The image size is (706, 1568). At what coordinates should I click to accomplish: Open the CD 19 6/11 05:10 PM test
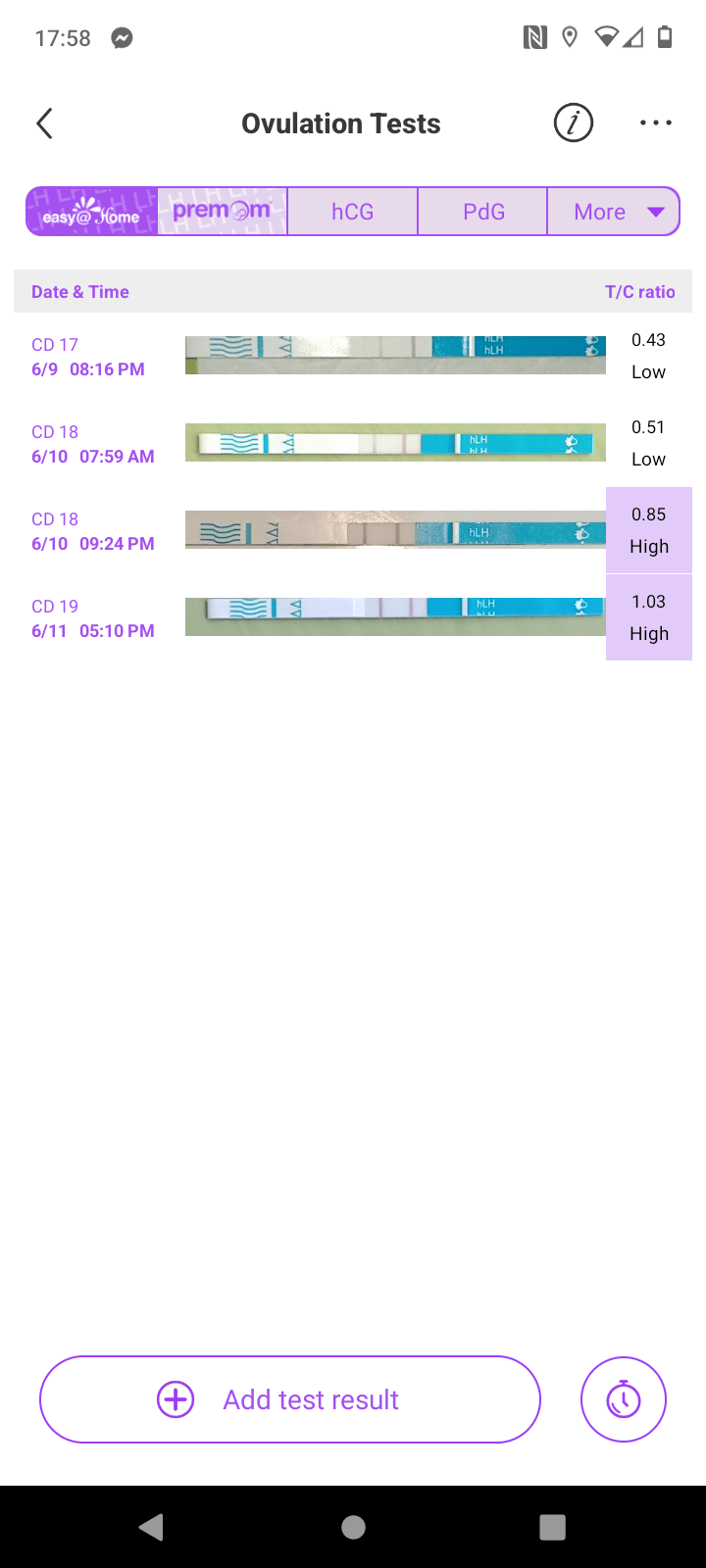[353, 617]
